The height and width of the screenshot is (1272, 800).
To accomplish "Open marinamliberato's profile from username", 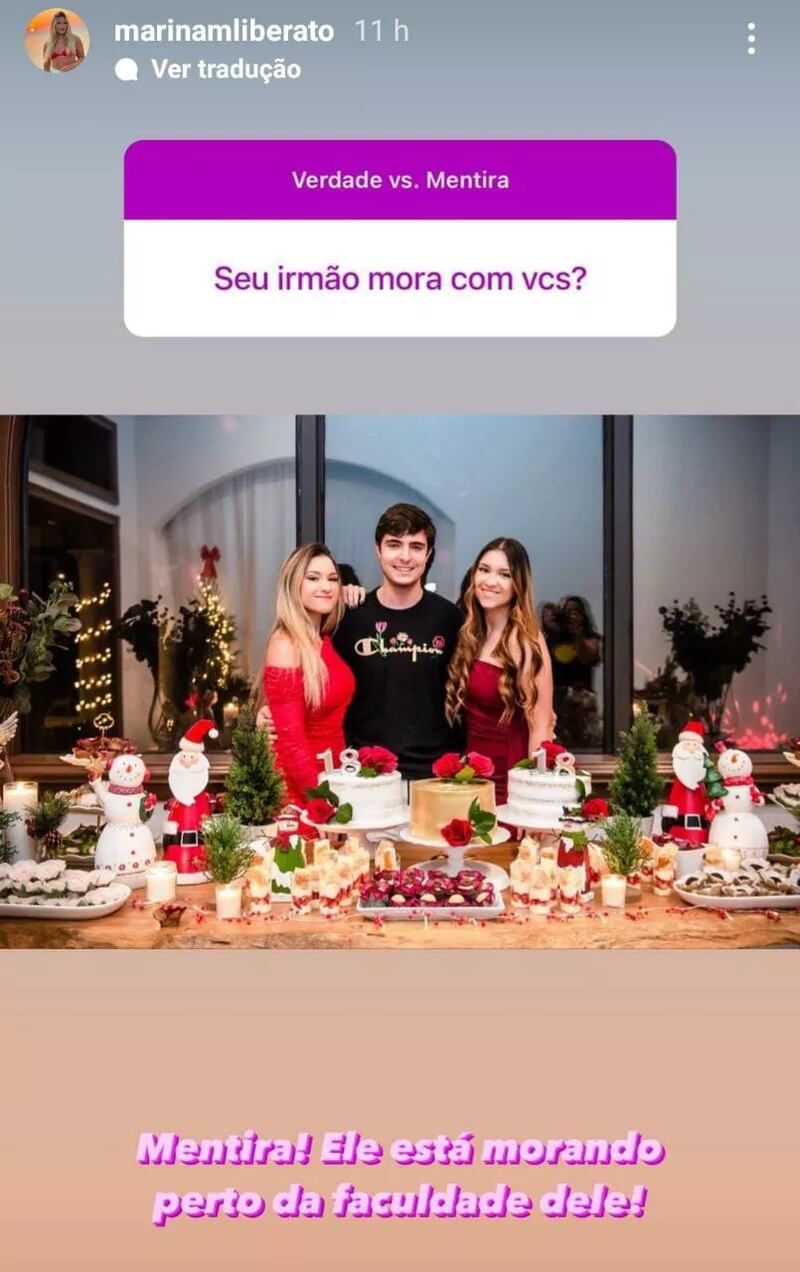I will [224, 31].
